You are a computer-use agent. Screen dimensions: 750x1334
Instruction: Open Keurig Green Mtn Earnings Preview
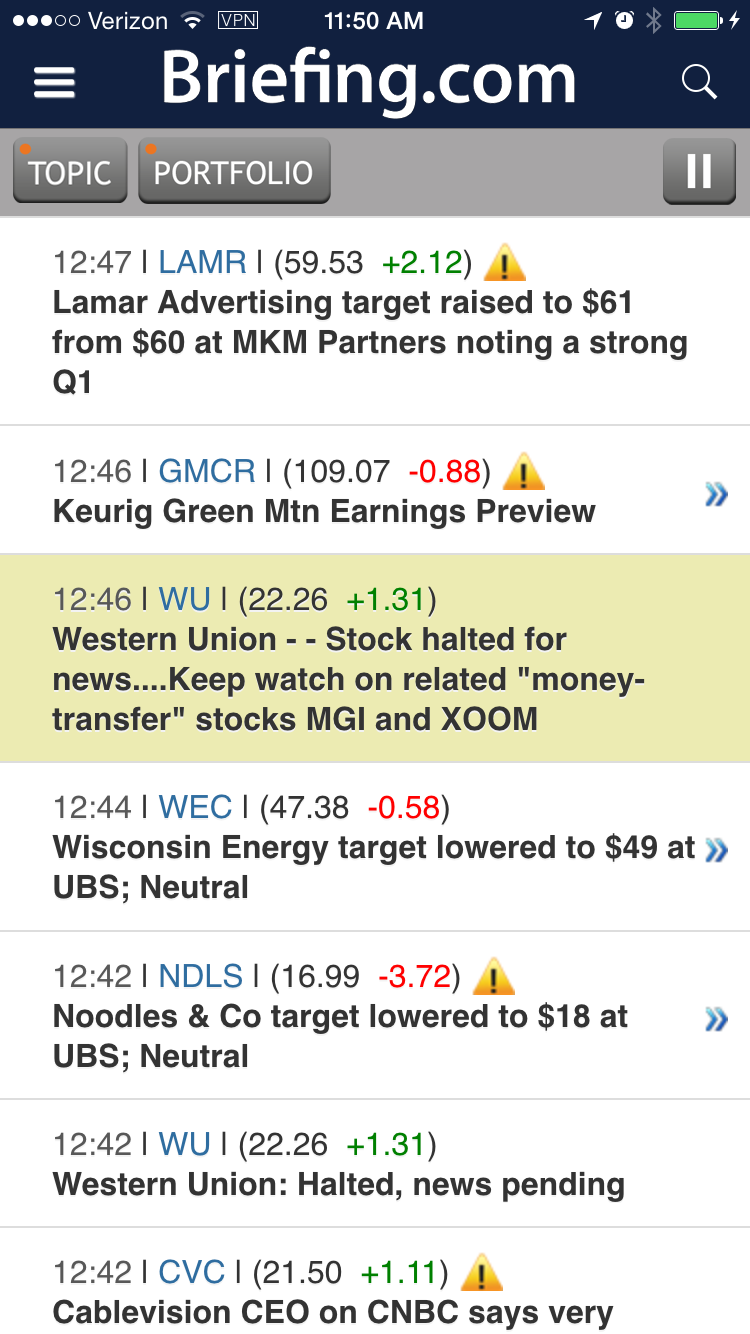(x=375, y=490)
